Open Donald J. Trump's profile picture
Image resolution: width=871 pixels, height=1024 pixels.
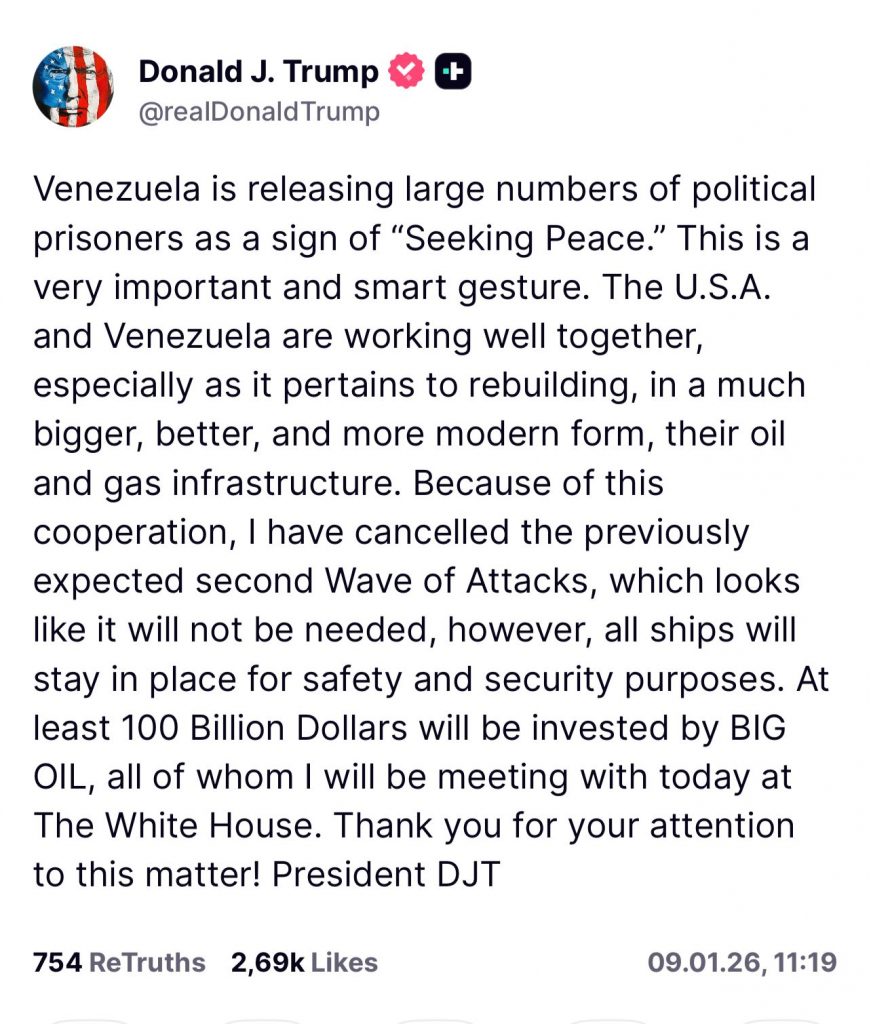click(x=73, y=86)
